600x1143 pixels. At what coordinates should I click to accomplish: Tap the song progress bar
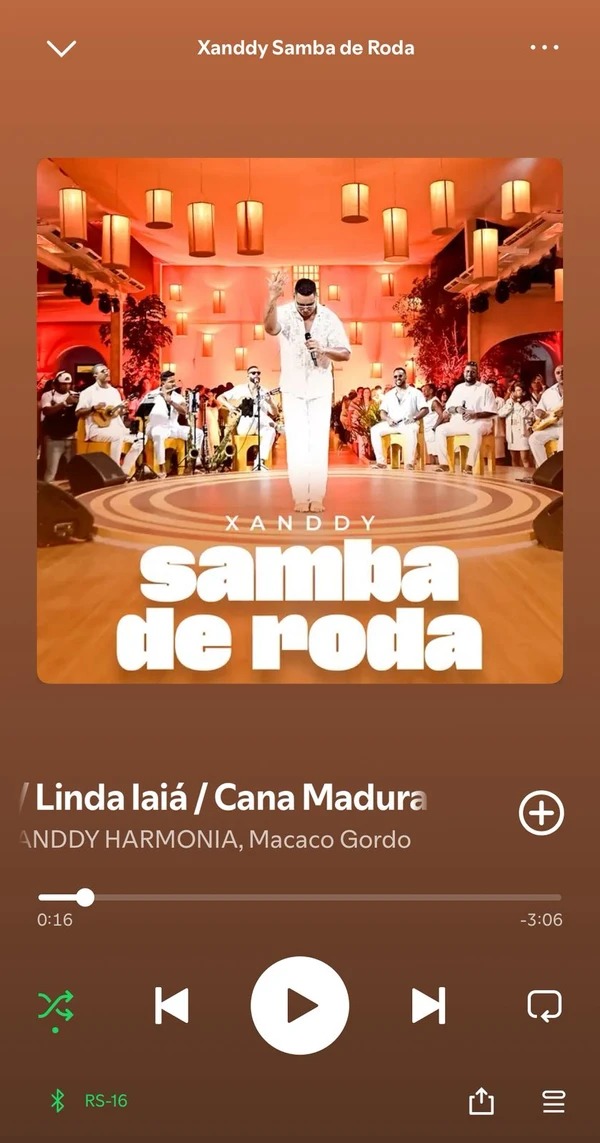point(300,897)
